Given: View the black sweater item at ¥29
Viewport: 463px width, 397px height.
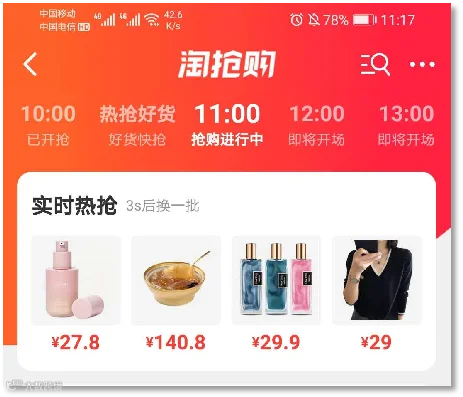Looking at the screenshot, I should coord(377,294).
